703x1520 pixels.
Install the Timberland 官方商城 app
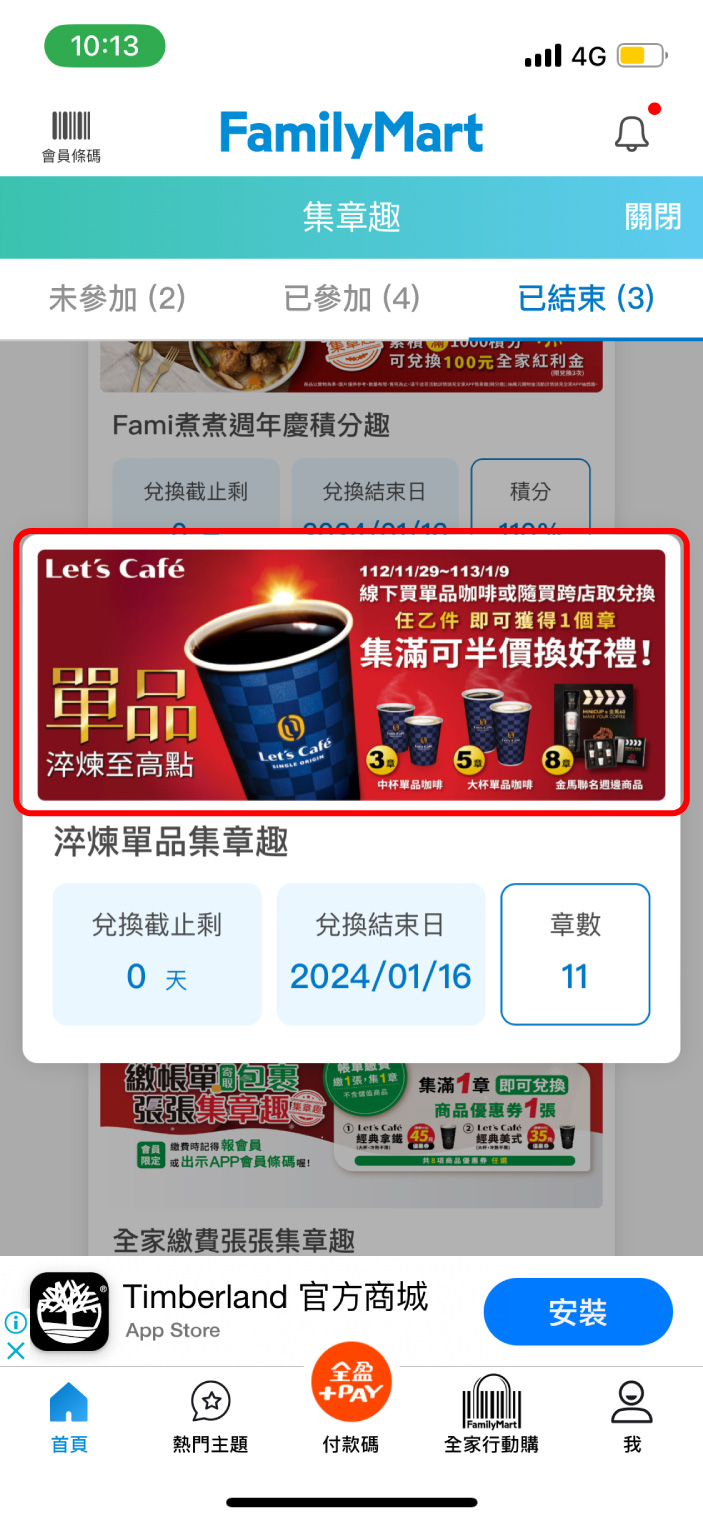pos(577,1311)
